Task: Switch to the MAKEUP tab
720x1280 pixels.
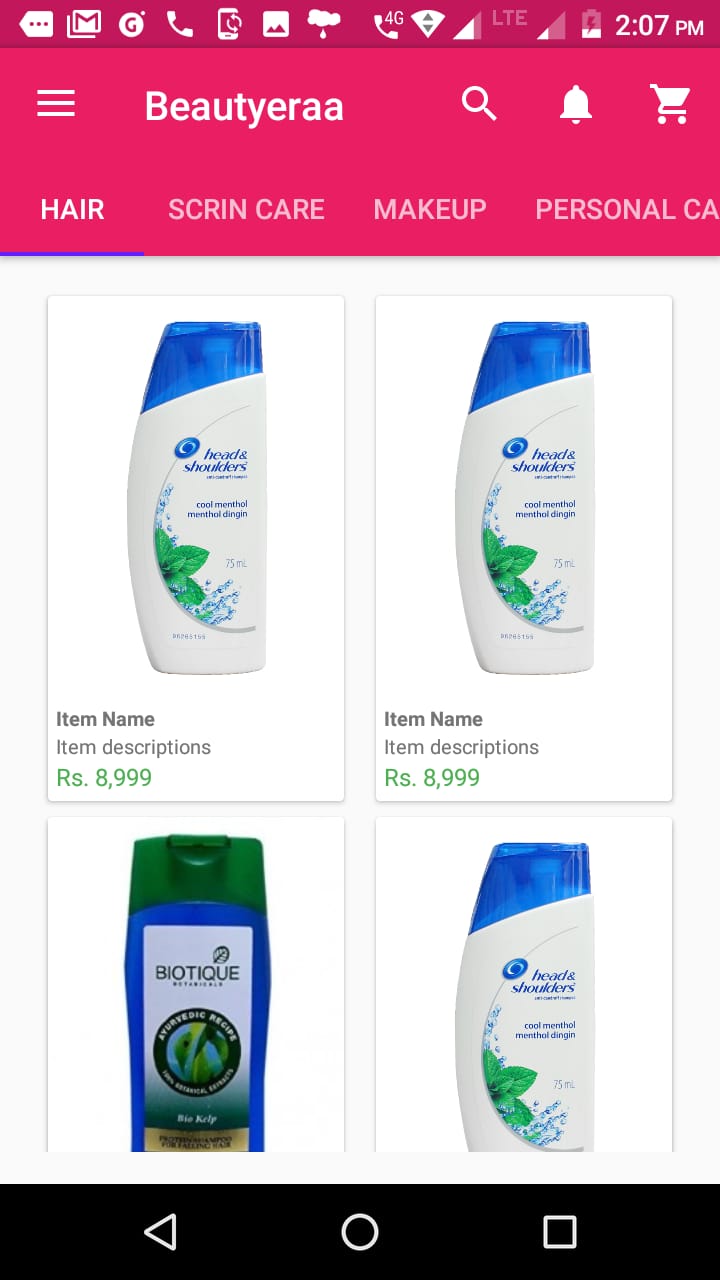Action: click(x=430, y=209)
